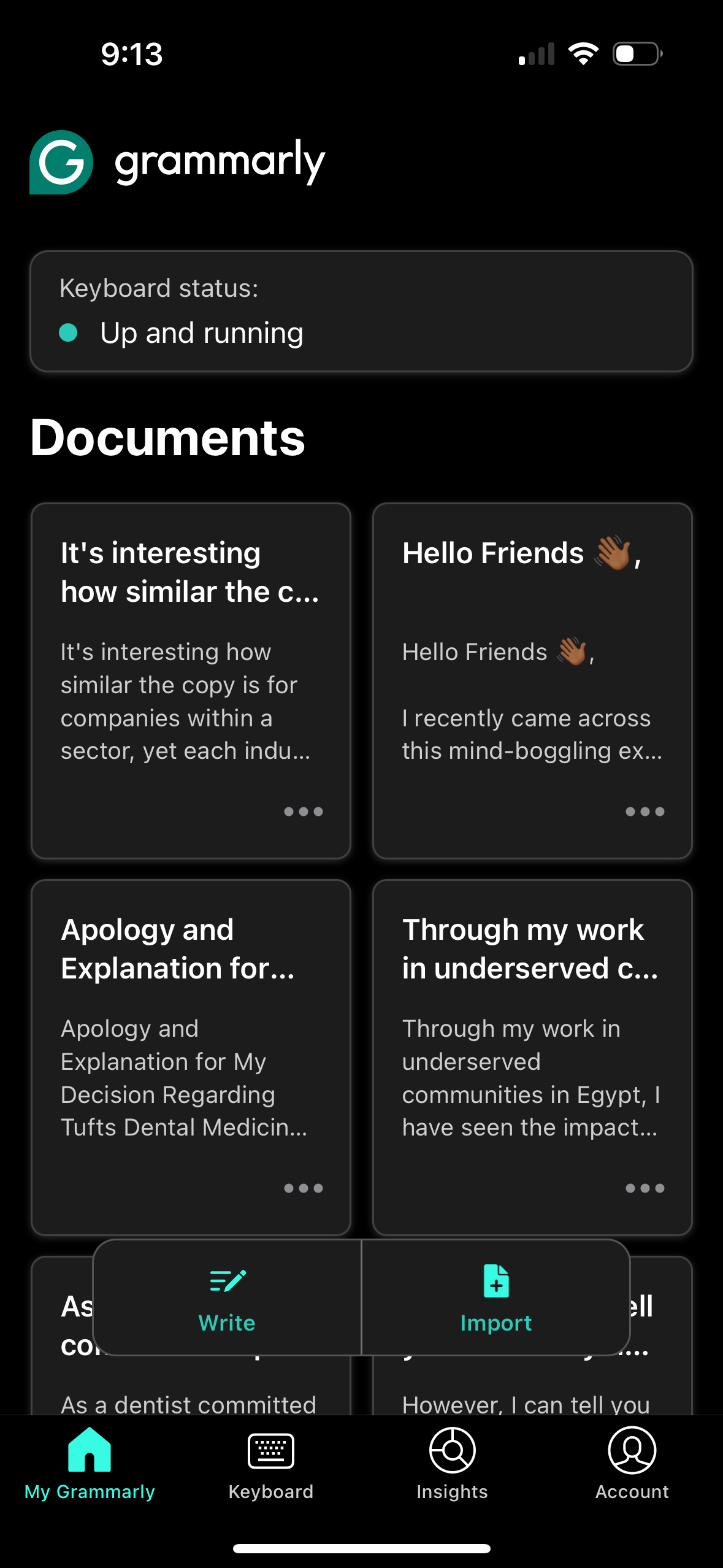Expand options for the It's interesting document
Image resolution: width=723 pixels, height=1568 pixels.
point(303,811)
